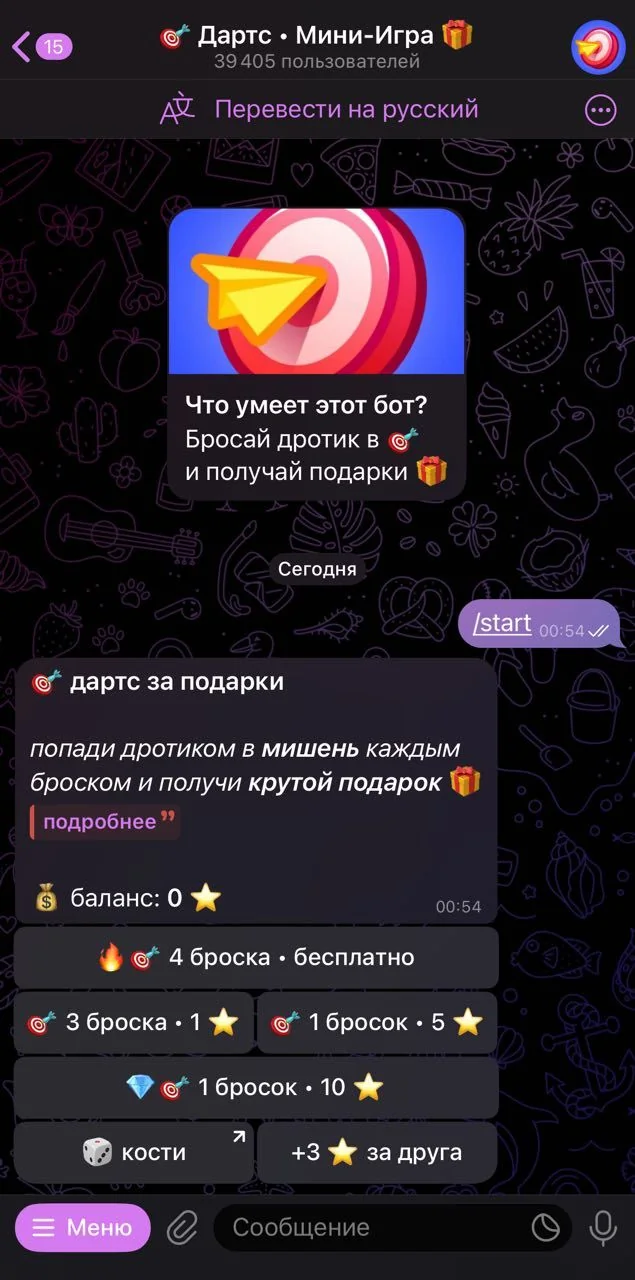Choose 4 броска бесплатно
Screen dimensions: 635x1280
click(256, 957)
